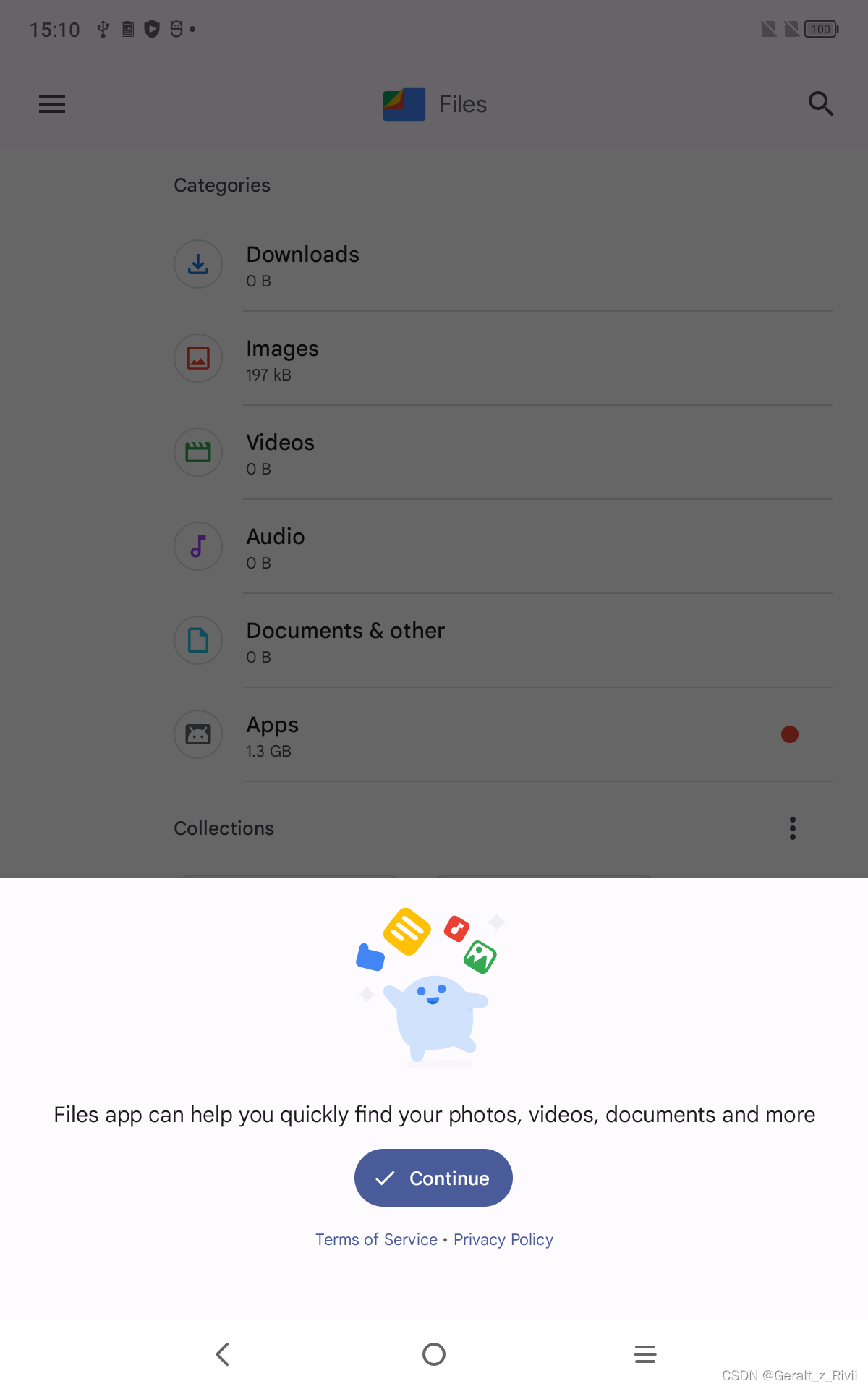The width and height of the screenshot is (868, 1389).
Task: Open the Documents & other file icon
Action: pos(197,640)
